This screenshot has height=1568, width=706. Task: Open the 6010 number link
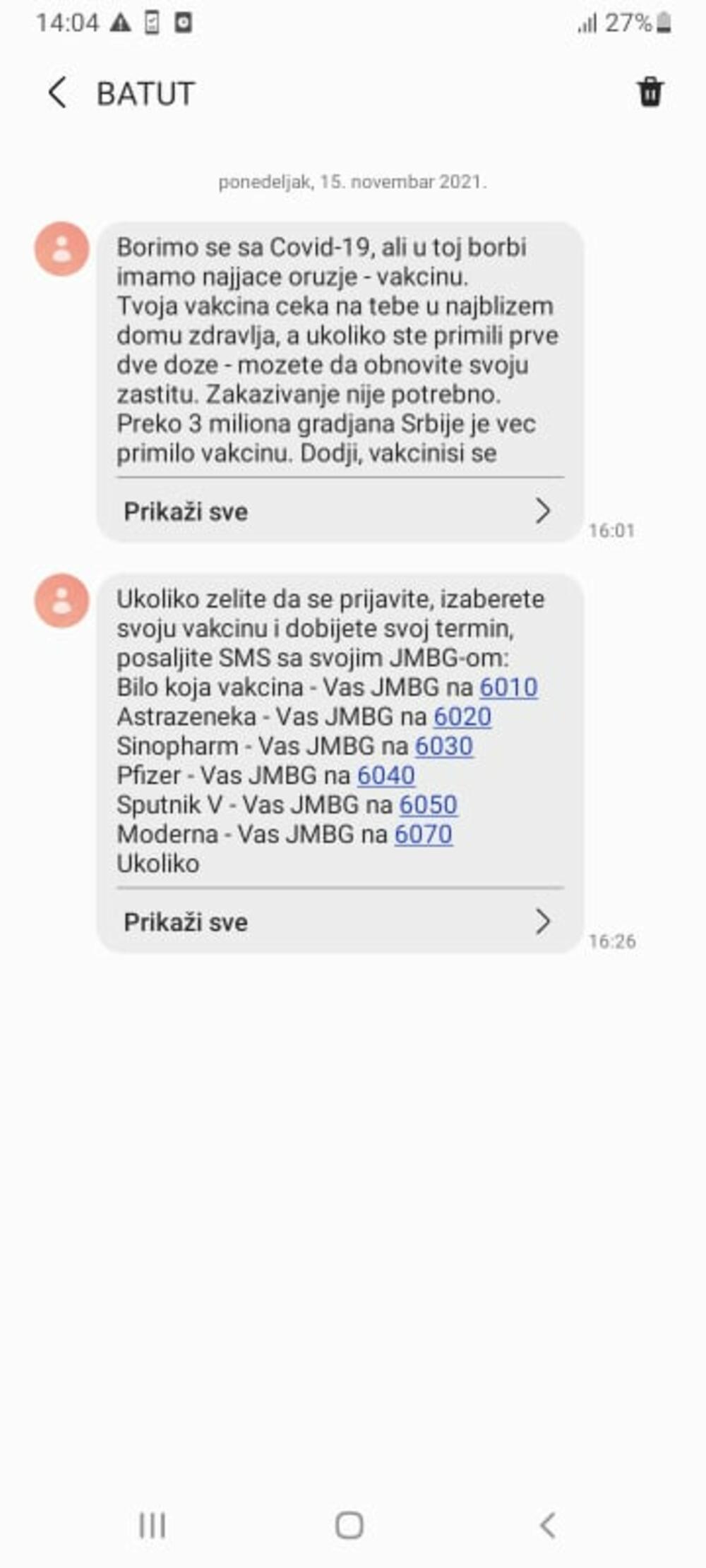(508, 687)
